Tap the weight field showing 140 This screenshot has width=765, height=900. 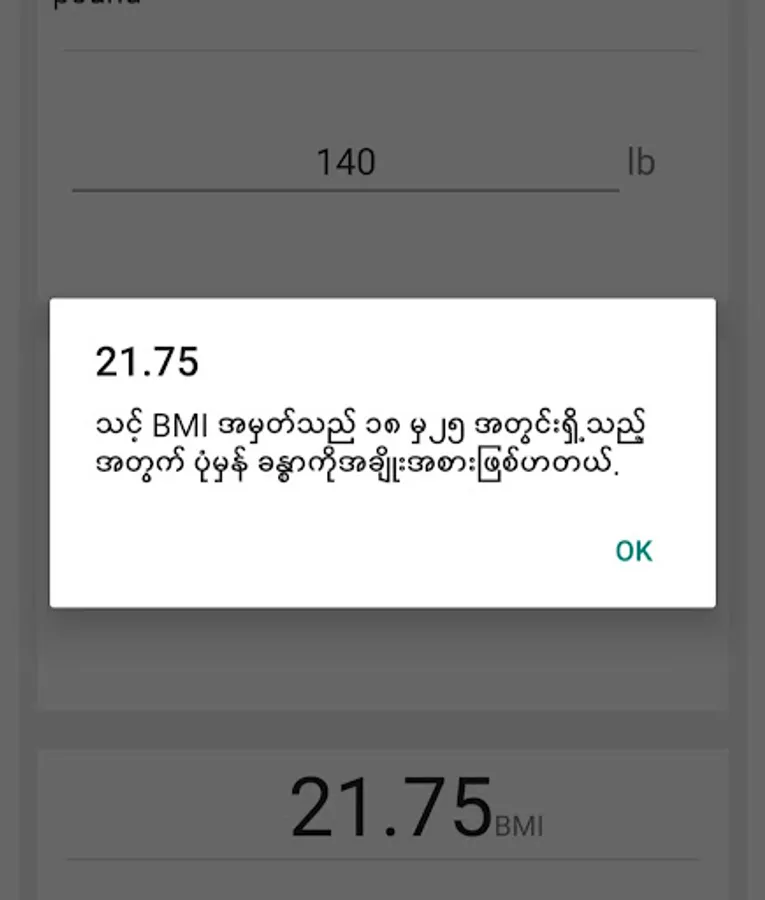tap(346, 162)
